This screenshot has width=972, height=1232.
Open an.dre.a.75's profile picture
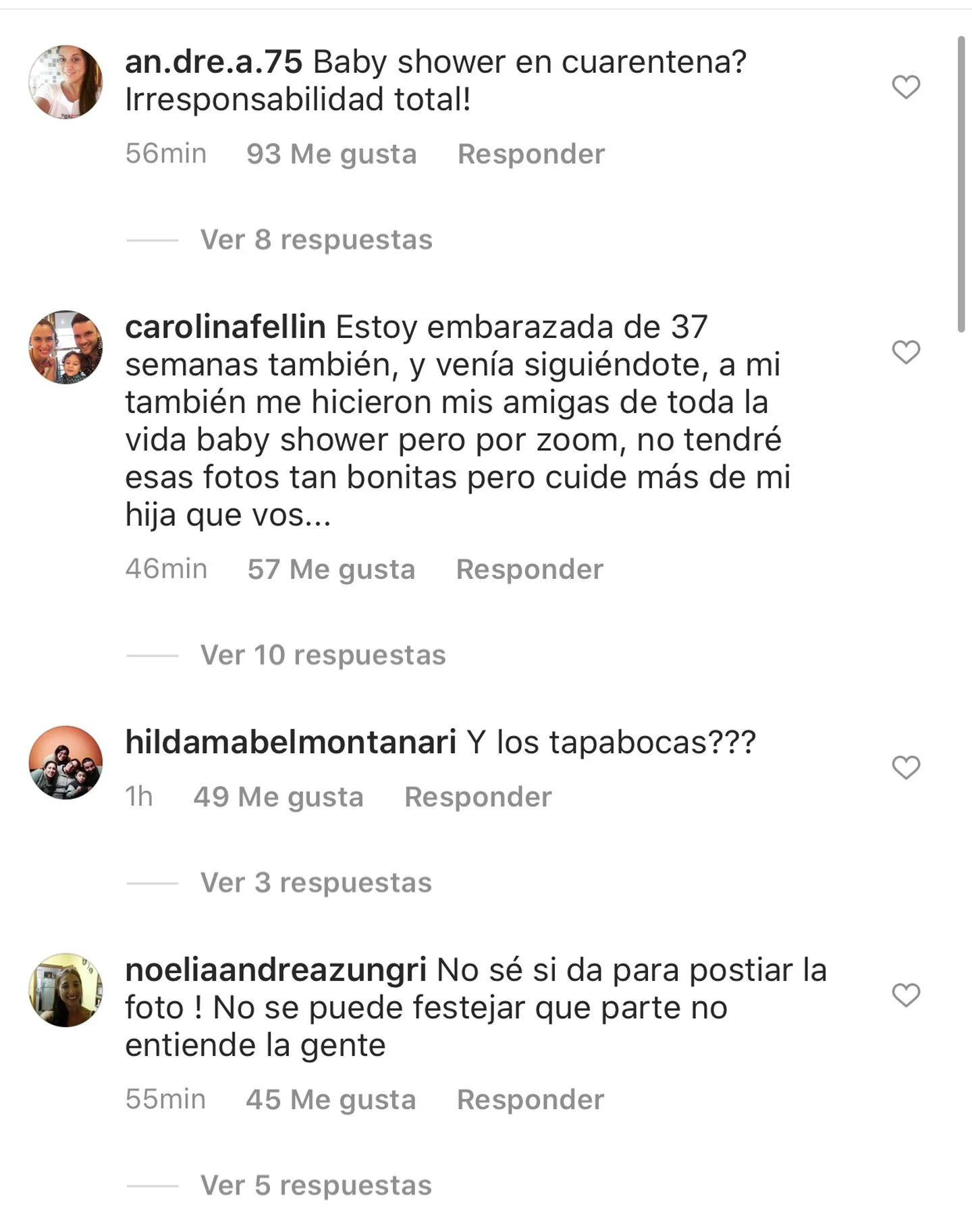(65, 82)
